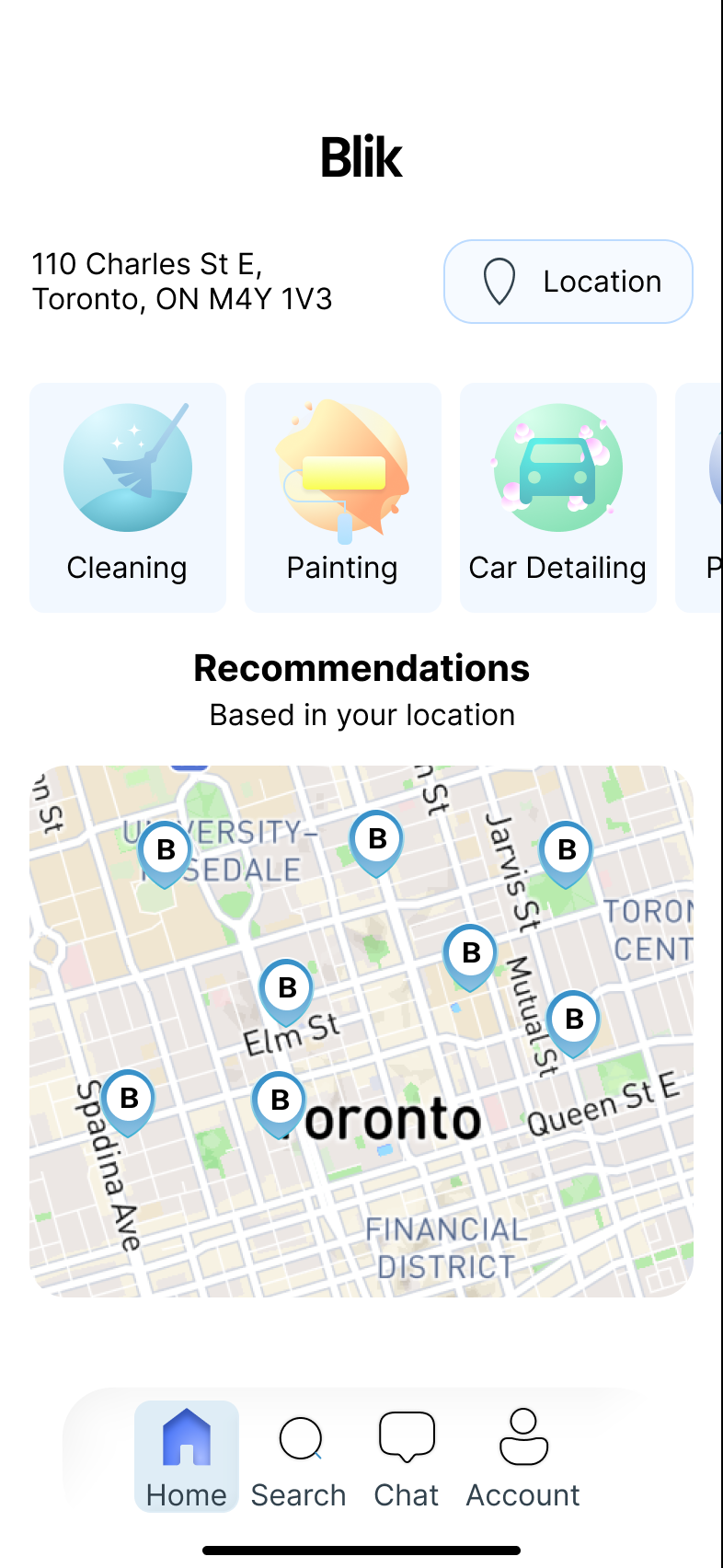Screen dimensions: 723x1568
Task: Tap the pin beside the Mutual St label
Action: click(574, 1020)
